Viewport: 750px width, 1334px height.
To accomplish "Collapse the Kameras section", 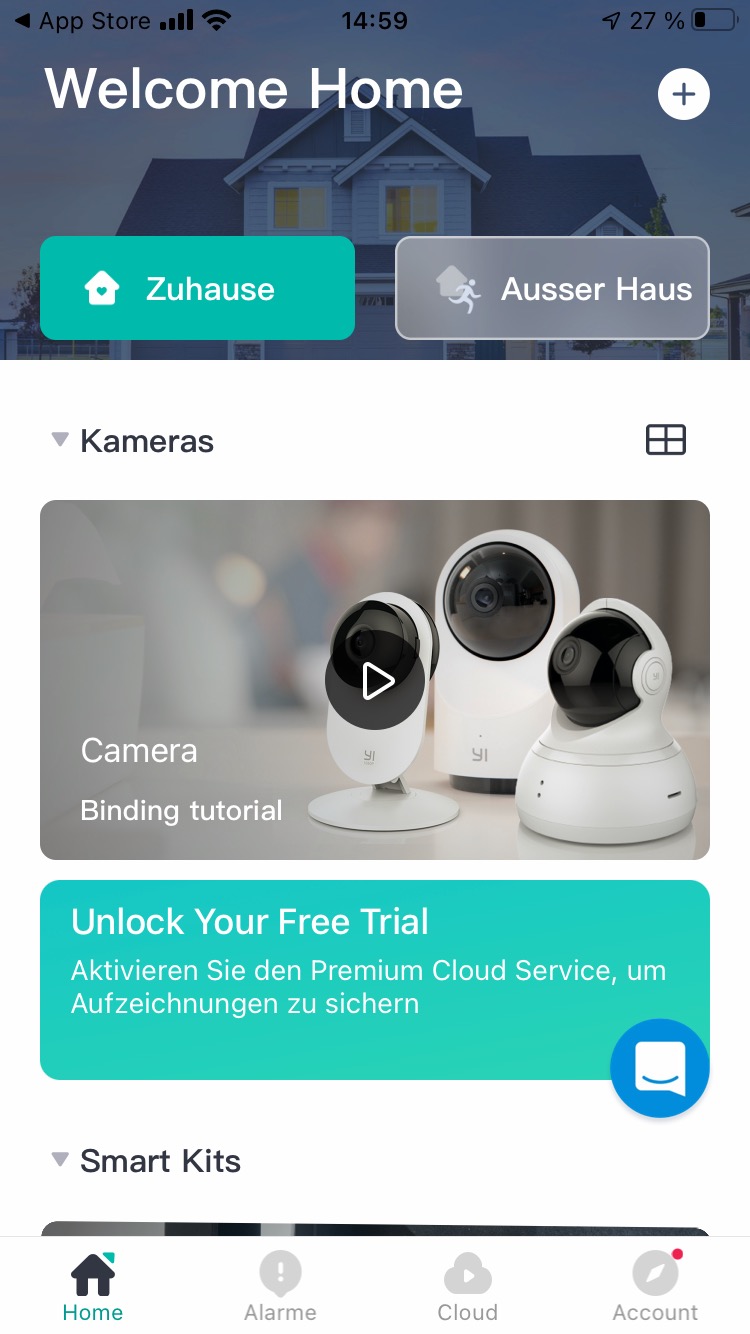I will pos(60,440).
